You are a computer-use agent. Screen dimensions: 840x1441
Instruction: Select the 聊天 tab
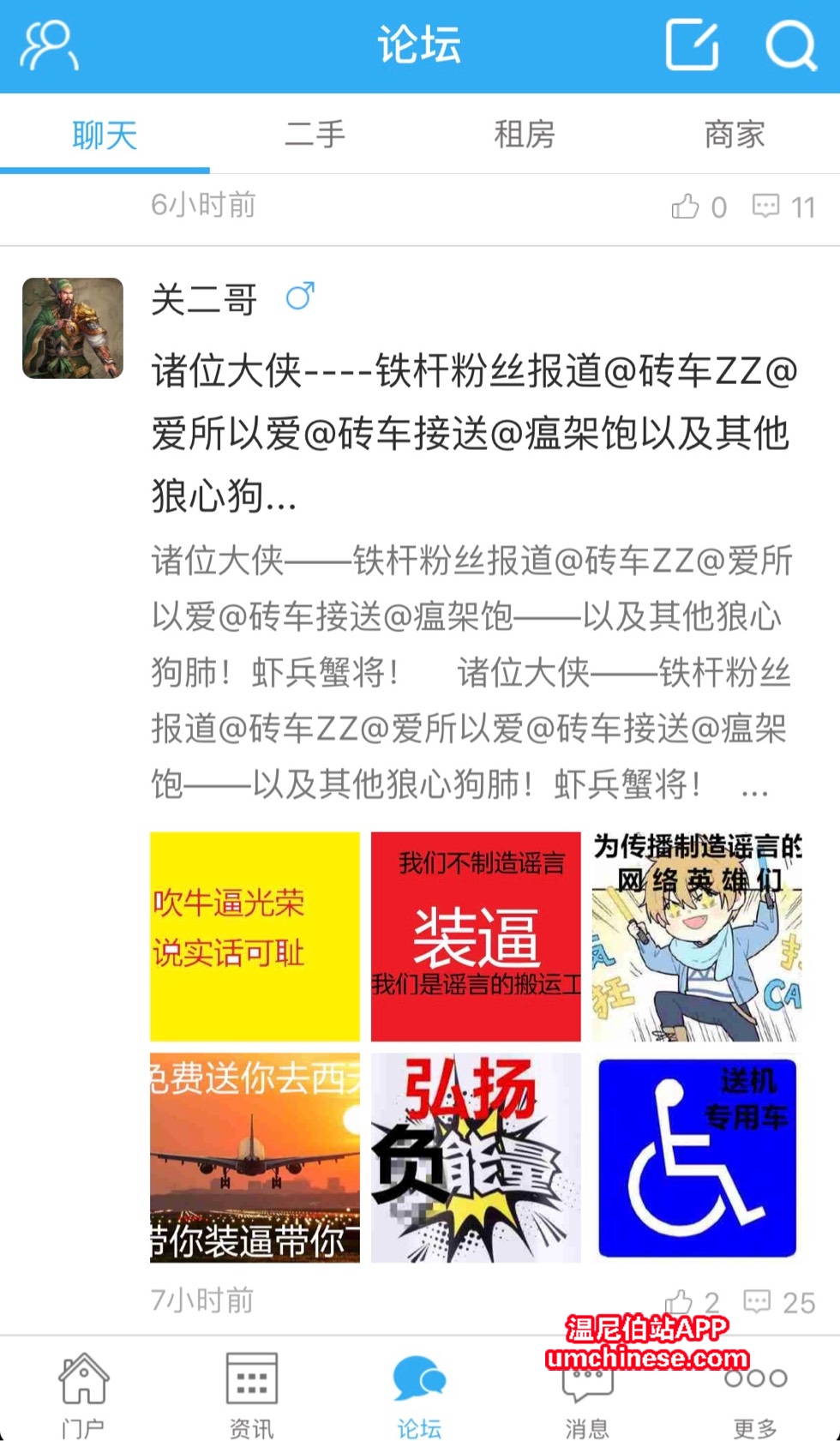[x=105, y=135]
